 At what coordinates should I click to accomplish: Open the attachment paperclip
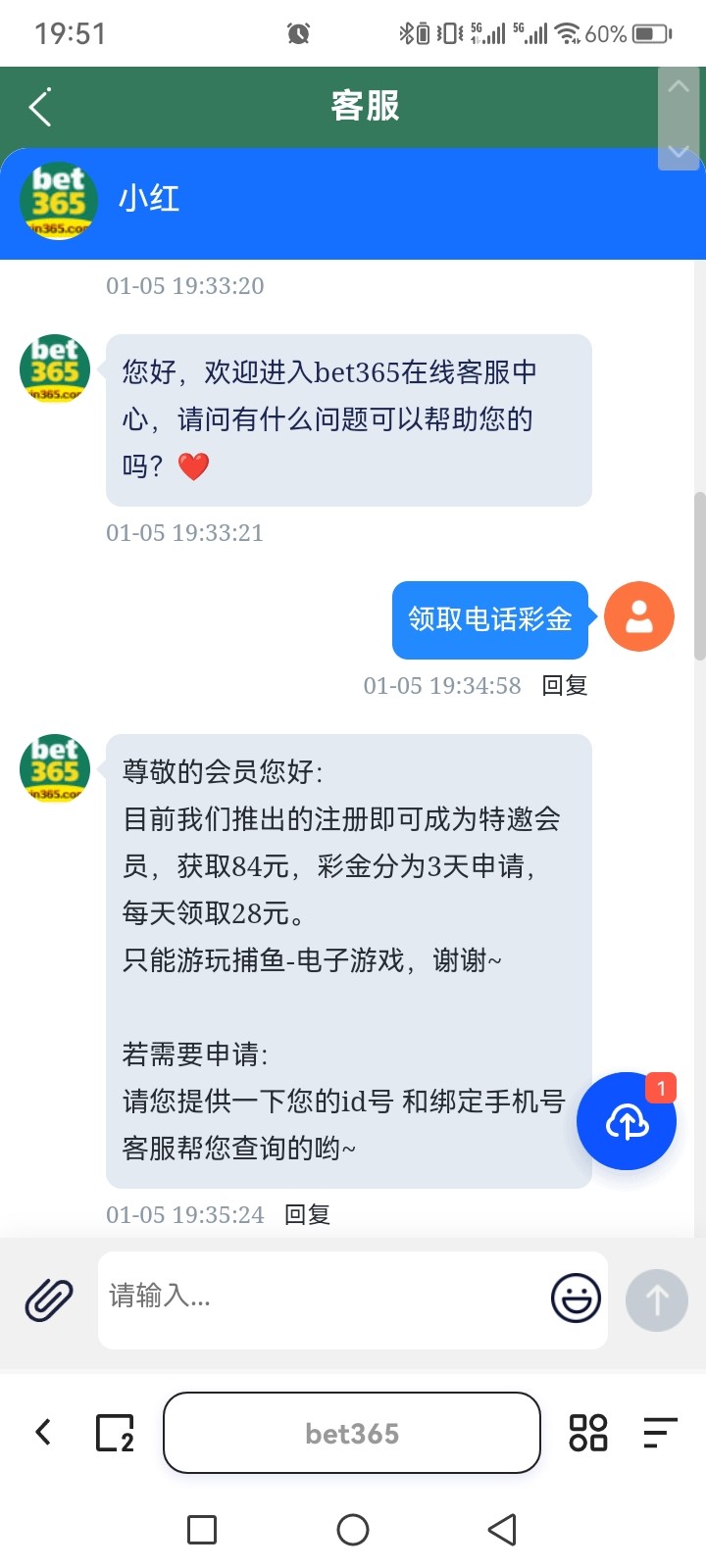(49, 1300)
